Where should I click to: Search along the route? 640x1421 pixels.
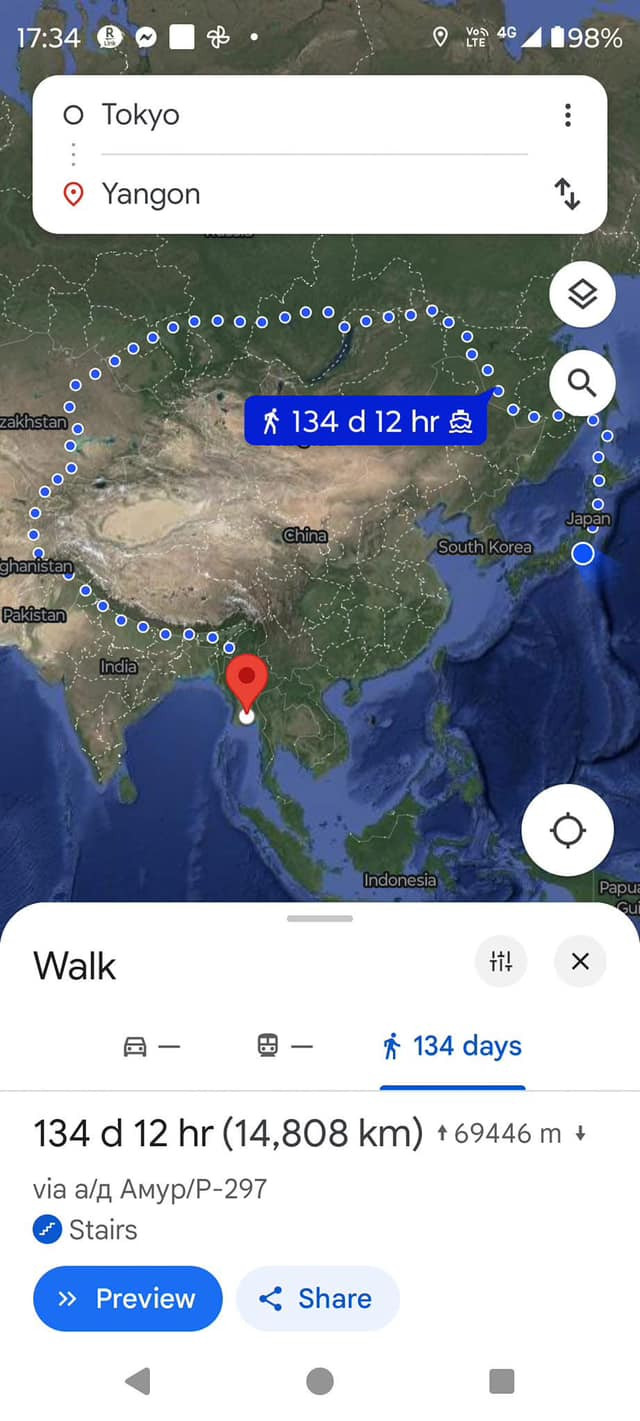coord(582,382)
